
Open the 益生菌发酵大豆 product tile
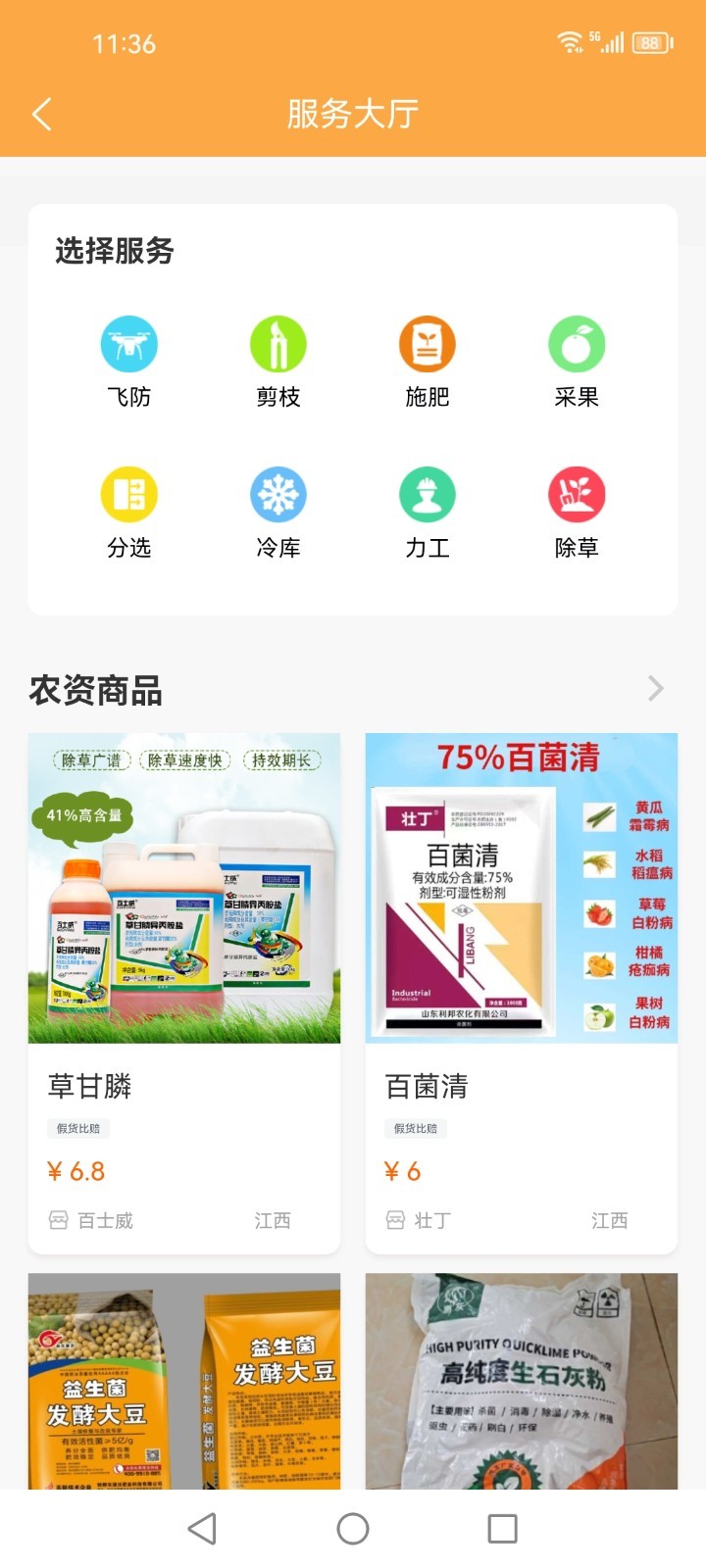coord(184,1382)
